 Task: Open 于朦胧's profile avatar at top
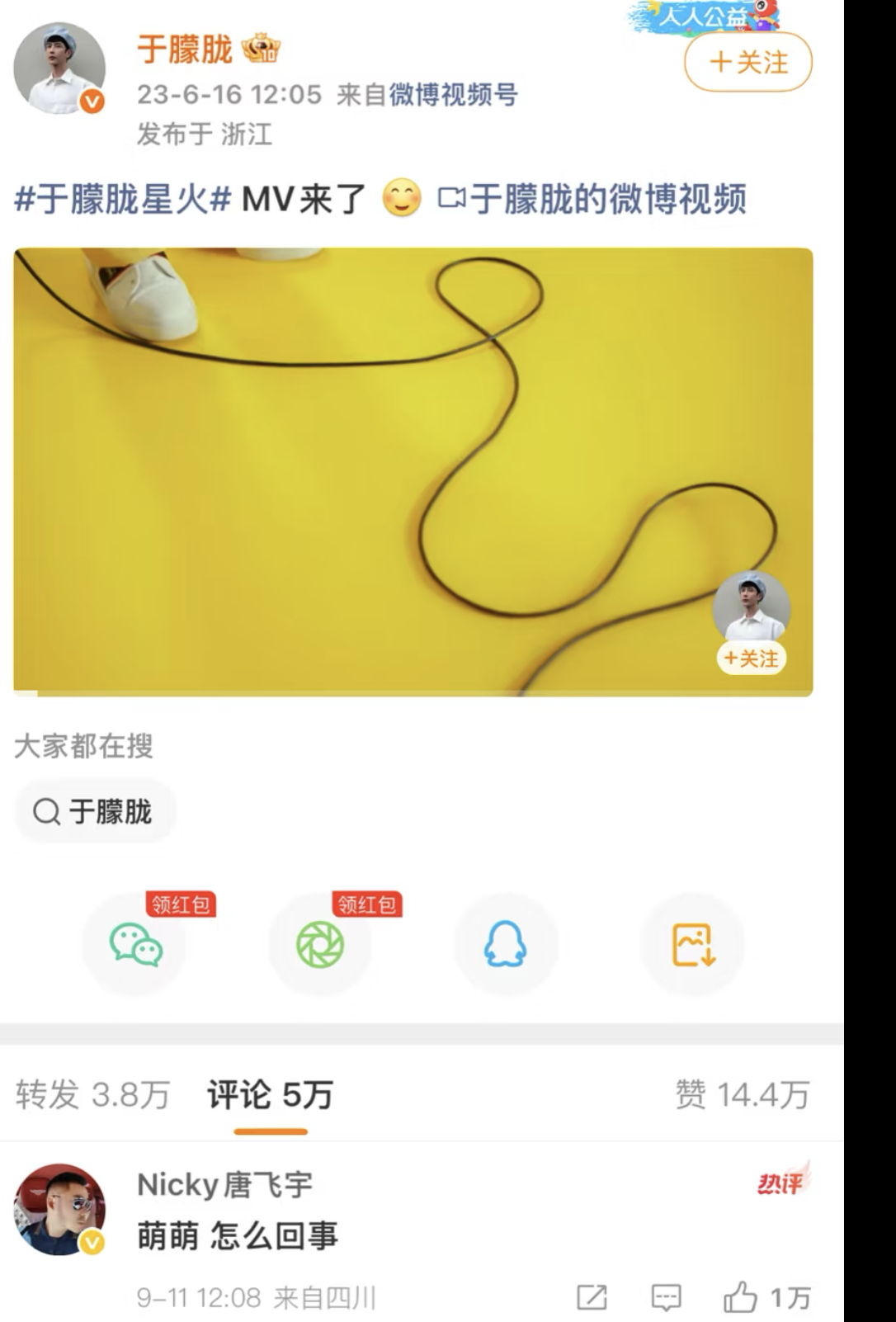(59, 68)
